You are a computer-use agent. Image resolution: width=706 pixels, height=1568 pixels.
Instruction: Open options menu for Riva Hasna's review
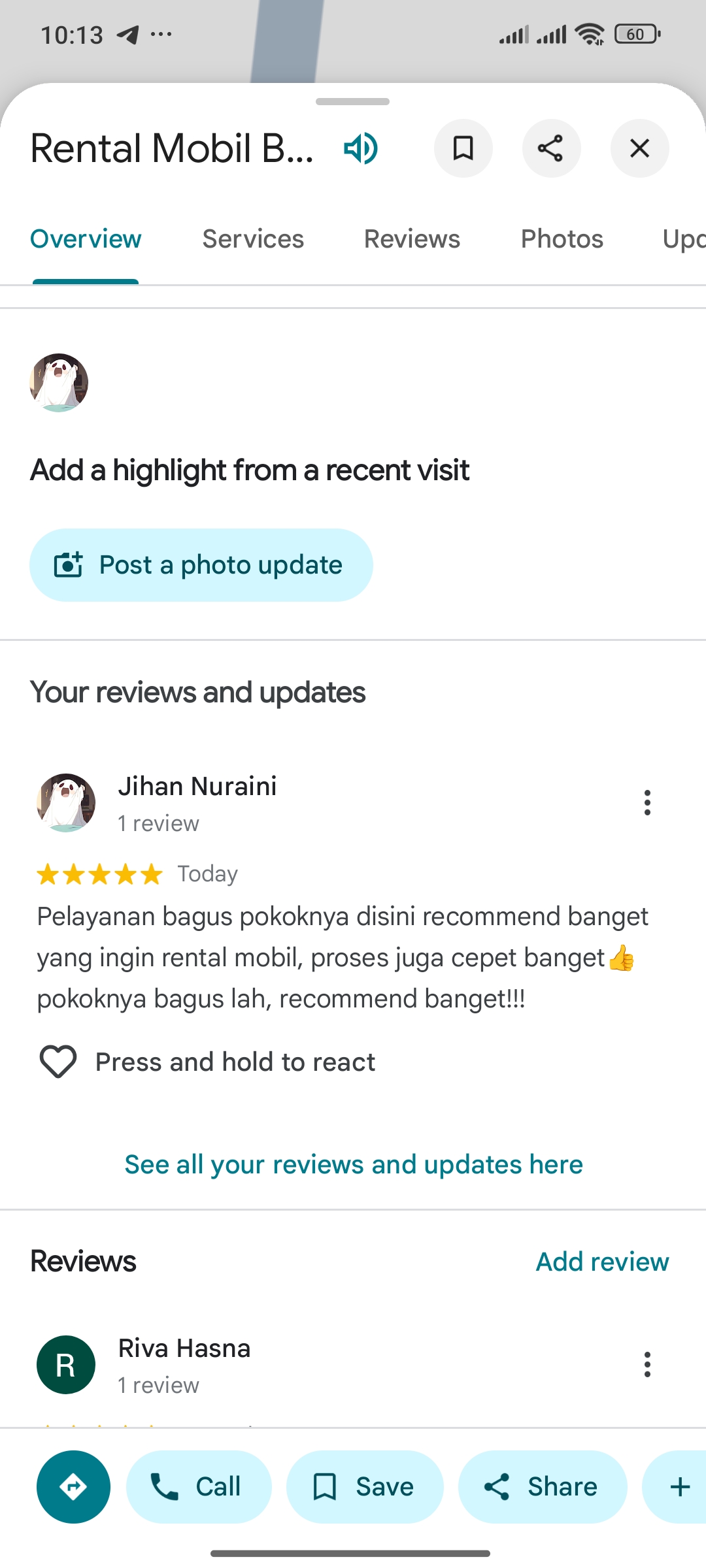coord(647,1364)
